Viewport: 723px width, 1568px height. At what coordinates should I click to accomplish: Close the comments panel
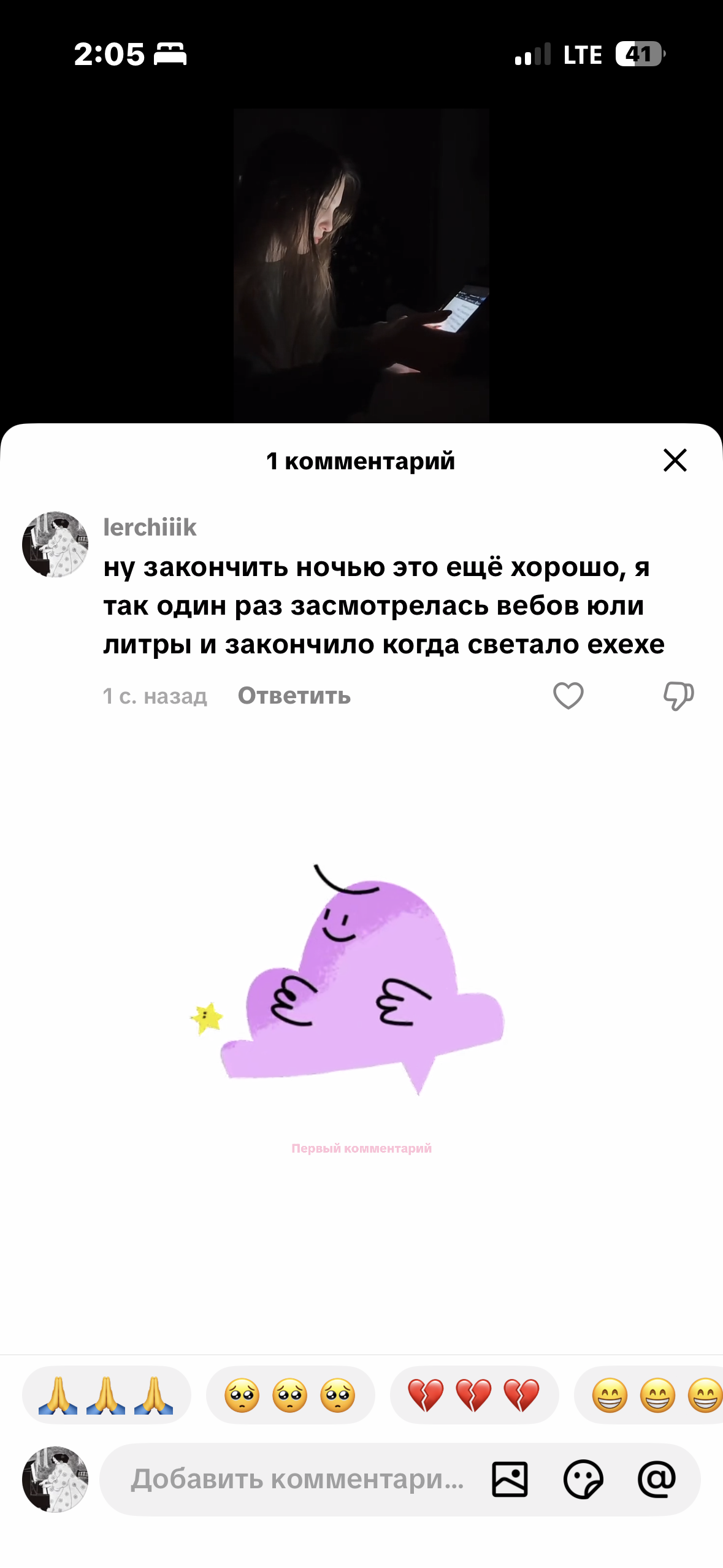[675, 460]
